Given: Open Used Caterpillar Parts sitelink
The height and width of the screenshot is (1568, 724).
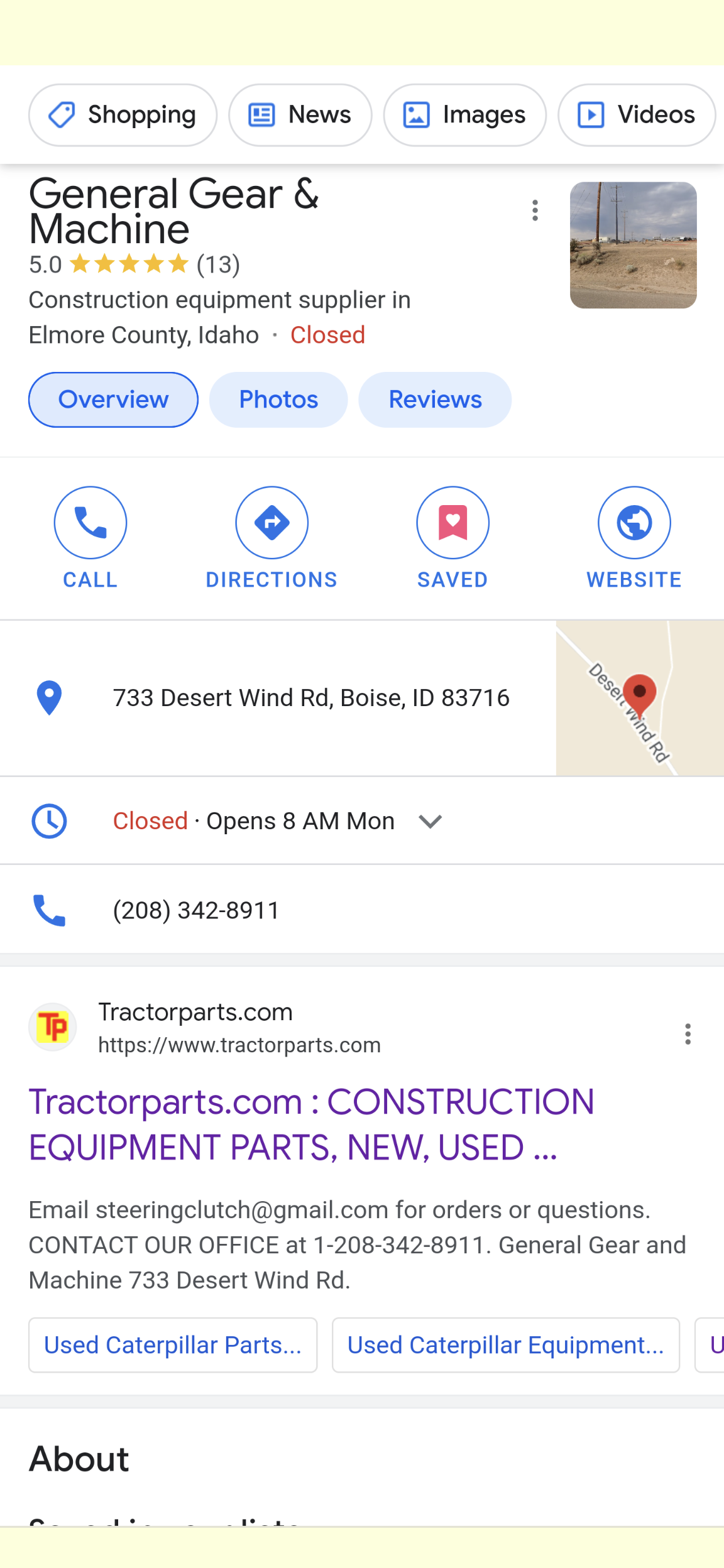Looking at the screenshot, I should [x=173, y=1345].
